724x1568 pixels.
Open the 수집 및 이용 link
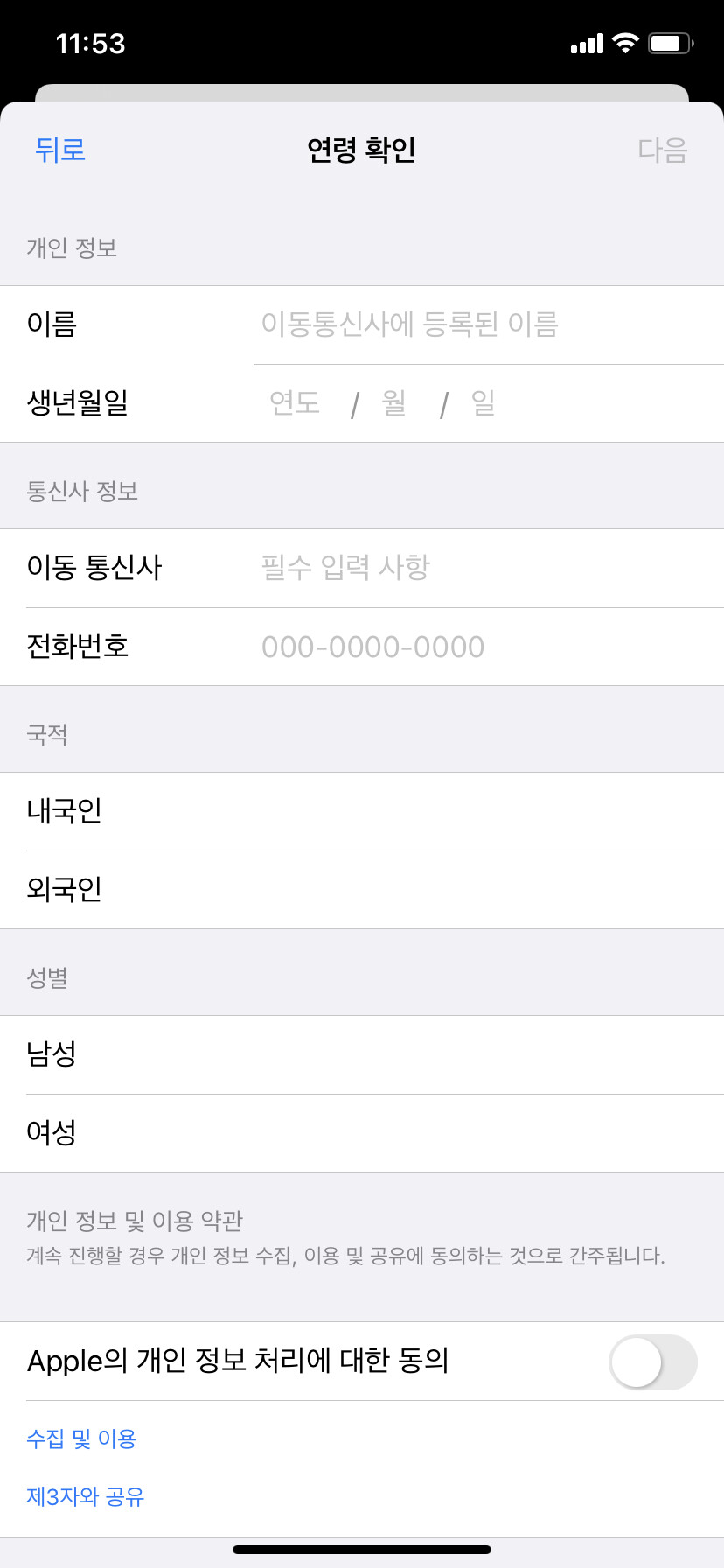point(81,1438)
